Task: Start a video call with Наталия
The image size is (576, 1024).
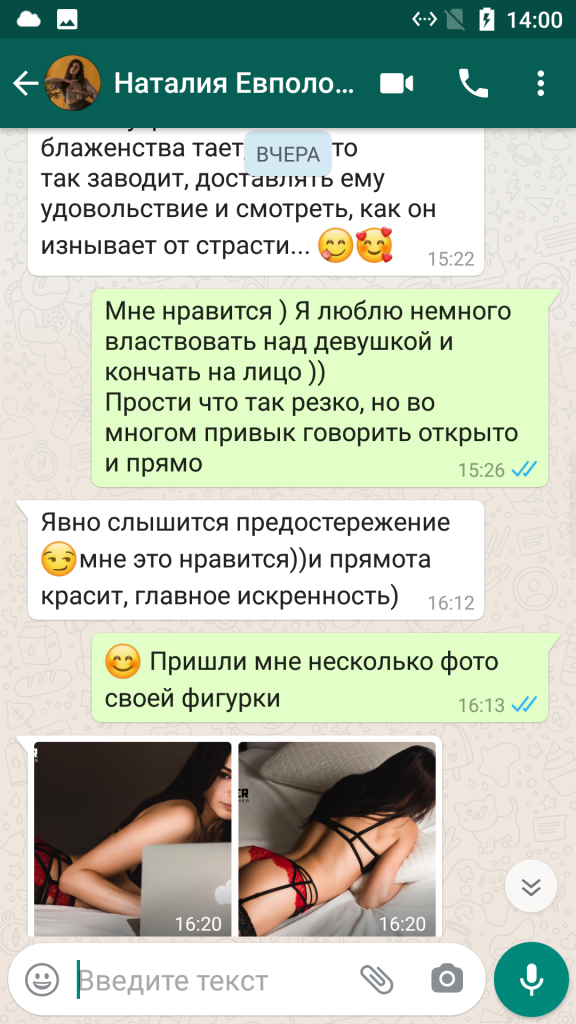Action: 397,84
